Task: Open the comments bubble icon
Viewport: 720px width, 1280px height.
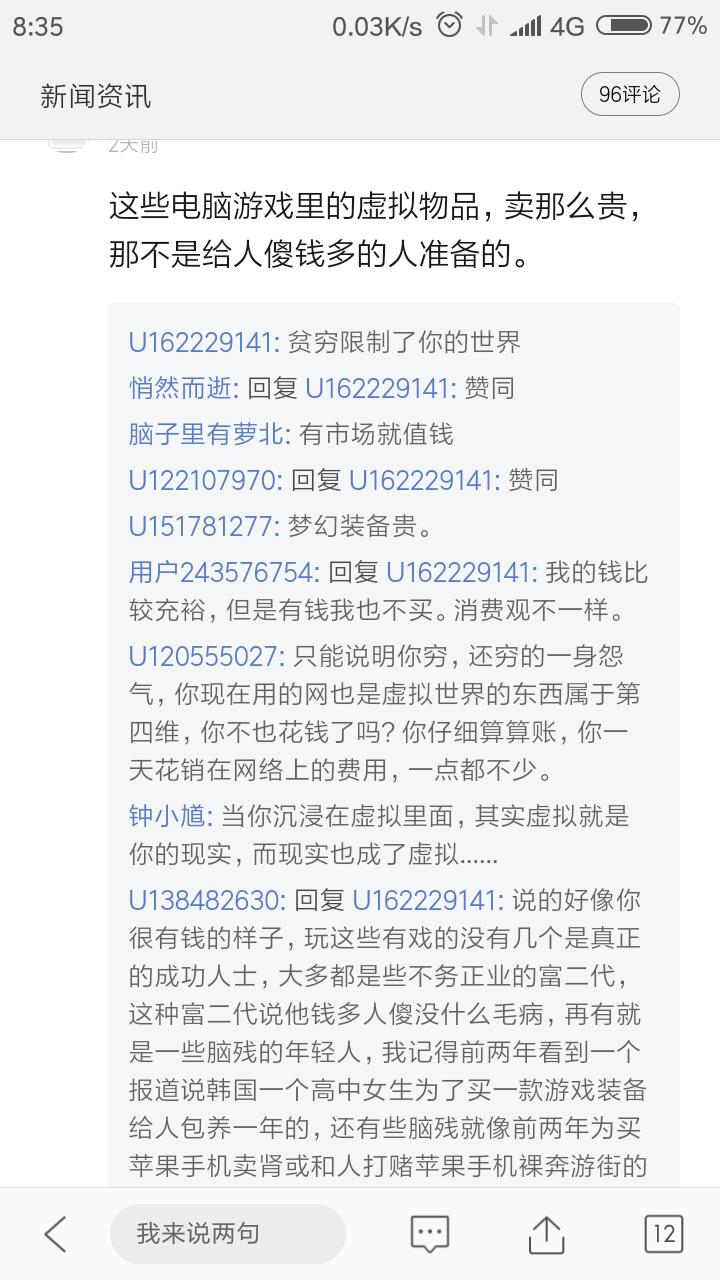Action: tap(430, 1234)
